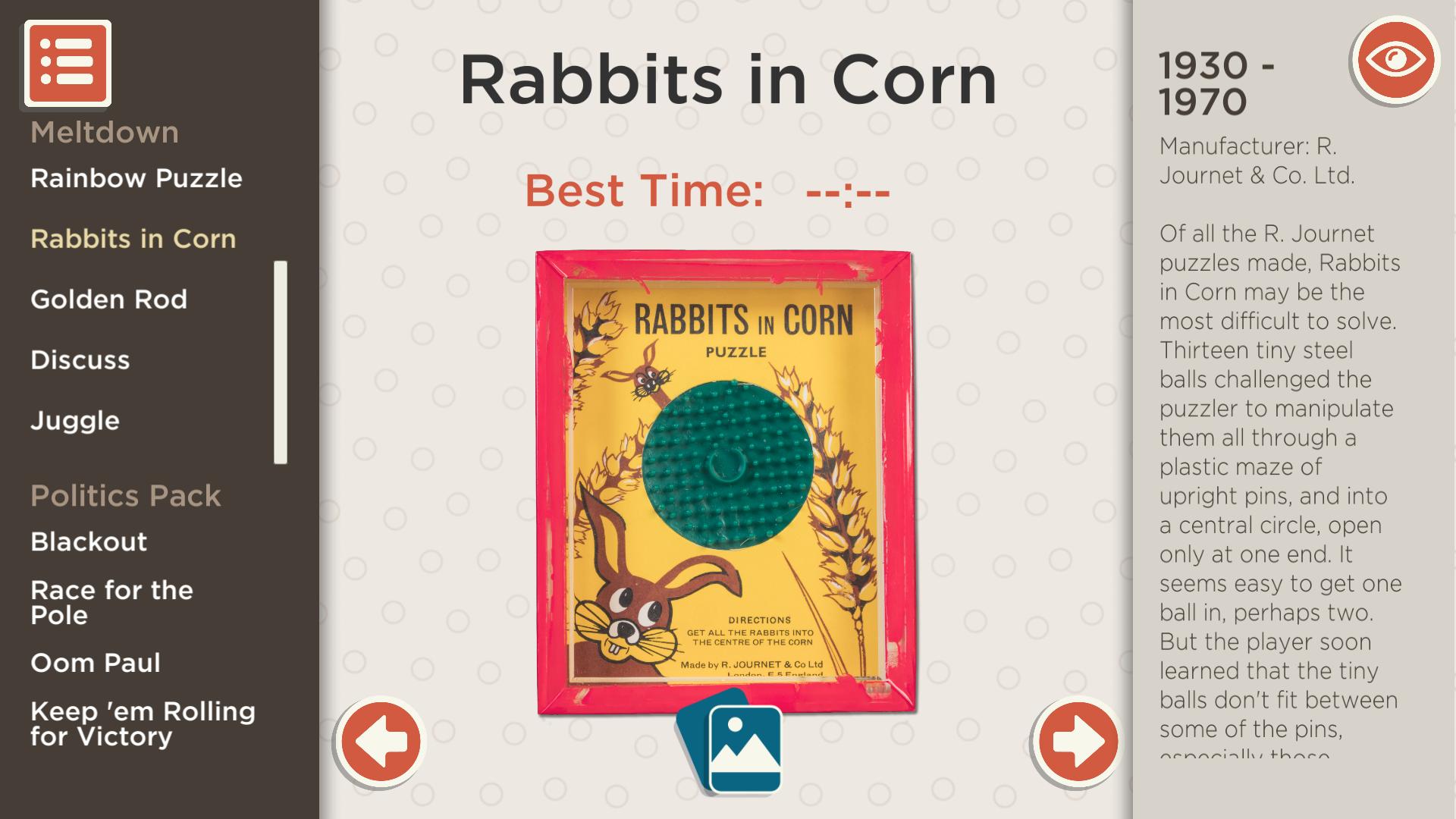This screenshot has height=819, width=1456.
Task: Select Rainbow Puzzle in the list
Action: (136, 178)
